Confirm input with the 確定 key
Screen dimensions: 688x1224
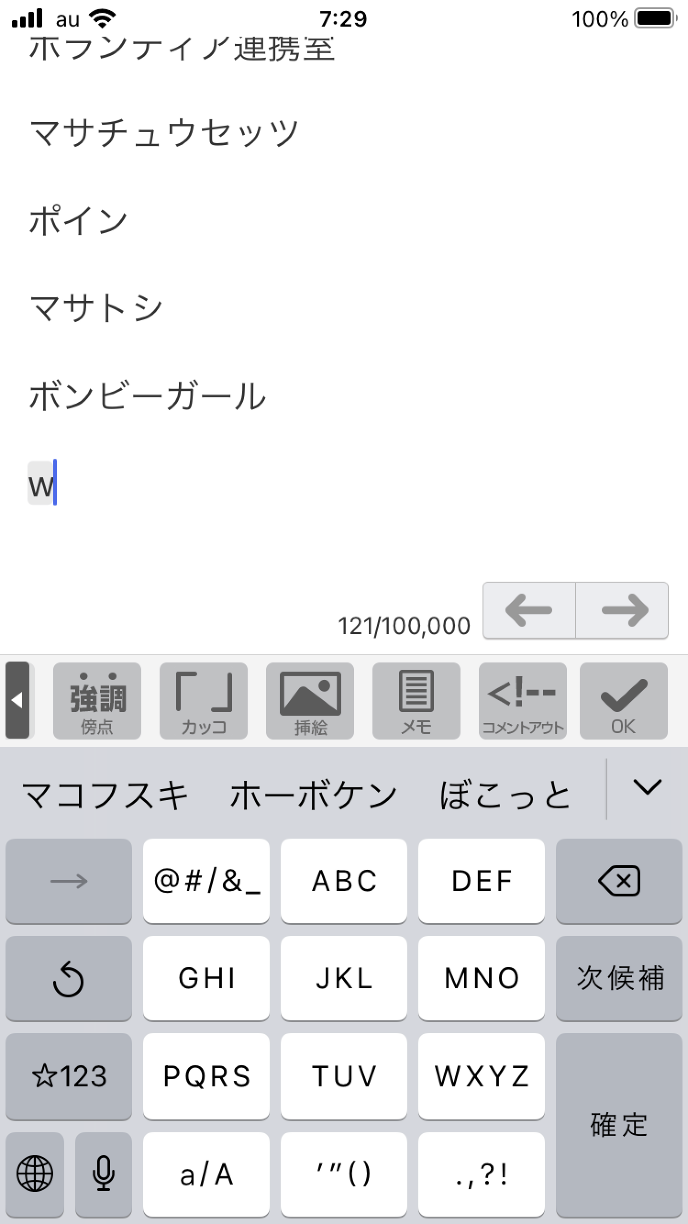coord(618,1125)
